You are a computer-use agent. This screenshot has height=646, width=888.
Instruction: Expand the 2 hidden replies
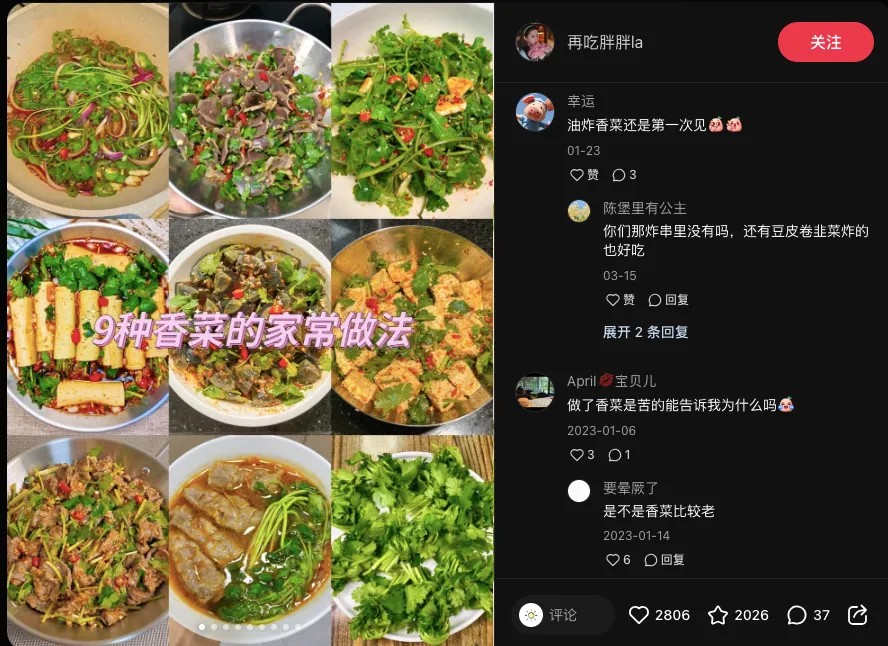coord(645,332)
